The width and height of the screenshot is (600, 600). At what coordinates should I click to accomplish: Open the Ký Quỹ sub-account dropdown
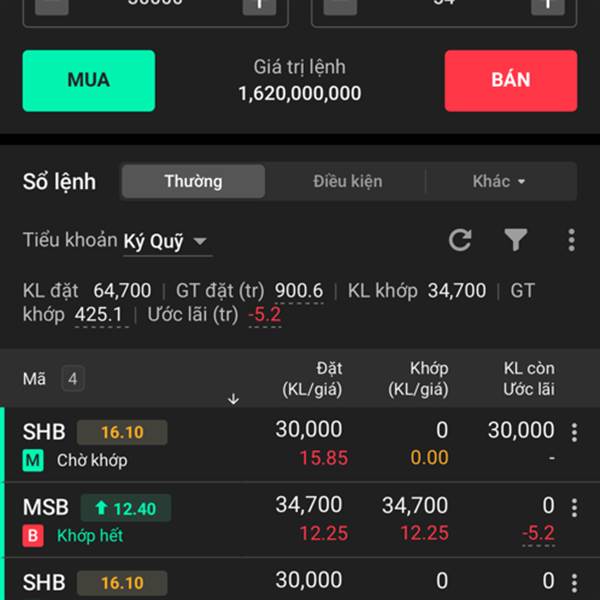click(166, 241)
